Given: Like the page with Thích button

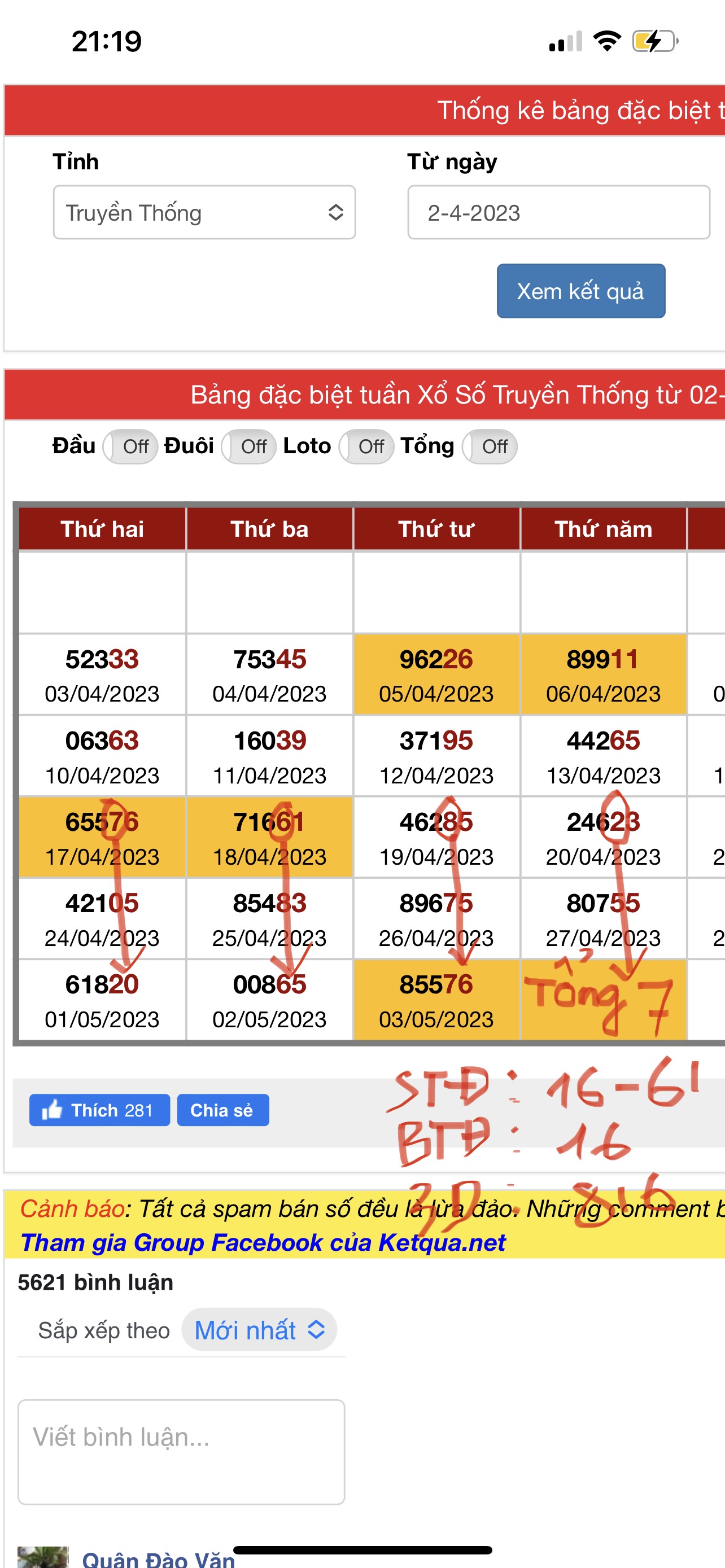Looking at the screenshot, I should (x=99, y=1110).
